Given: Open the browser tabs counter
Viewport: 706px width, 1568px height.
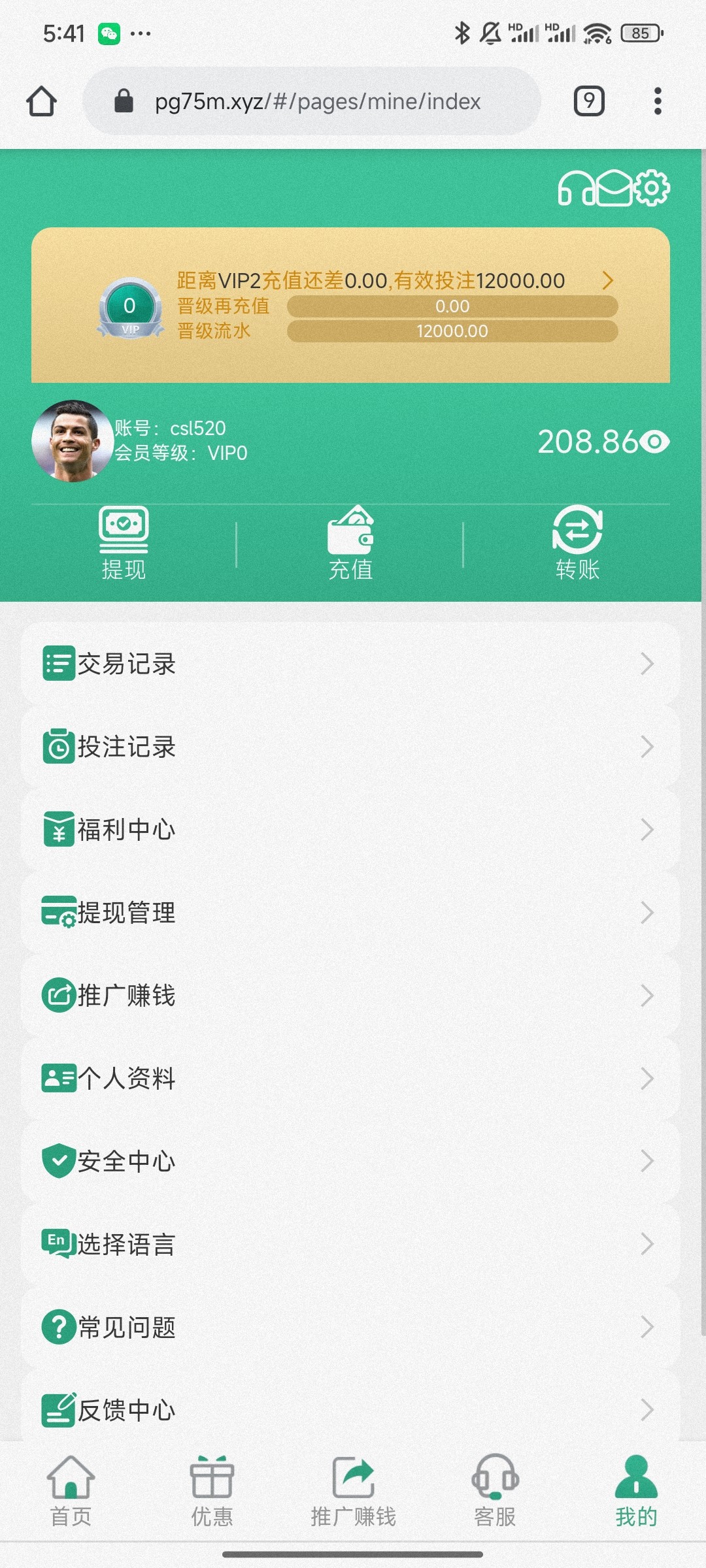Looking at the screenshot, I should [589, 101].
